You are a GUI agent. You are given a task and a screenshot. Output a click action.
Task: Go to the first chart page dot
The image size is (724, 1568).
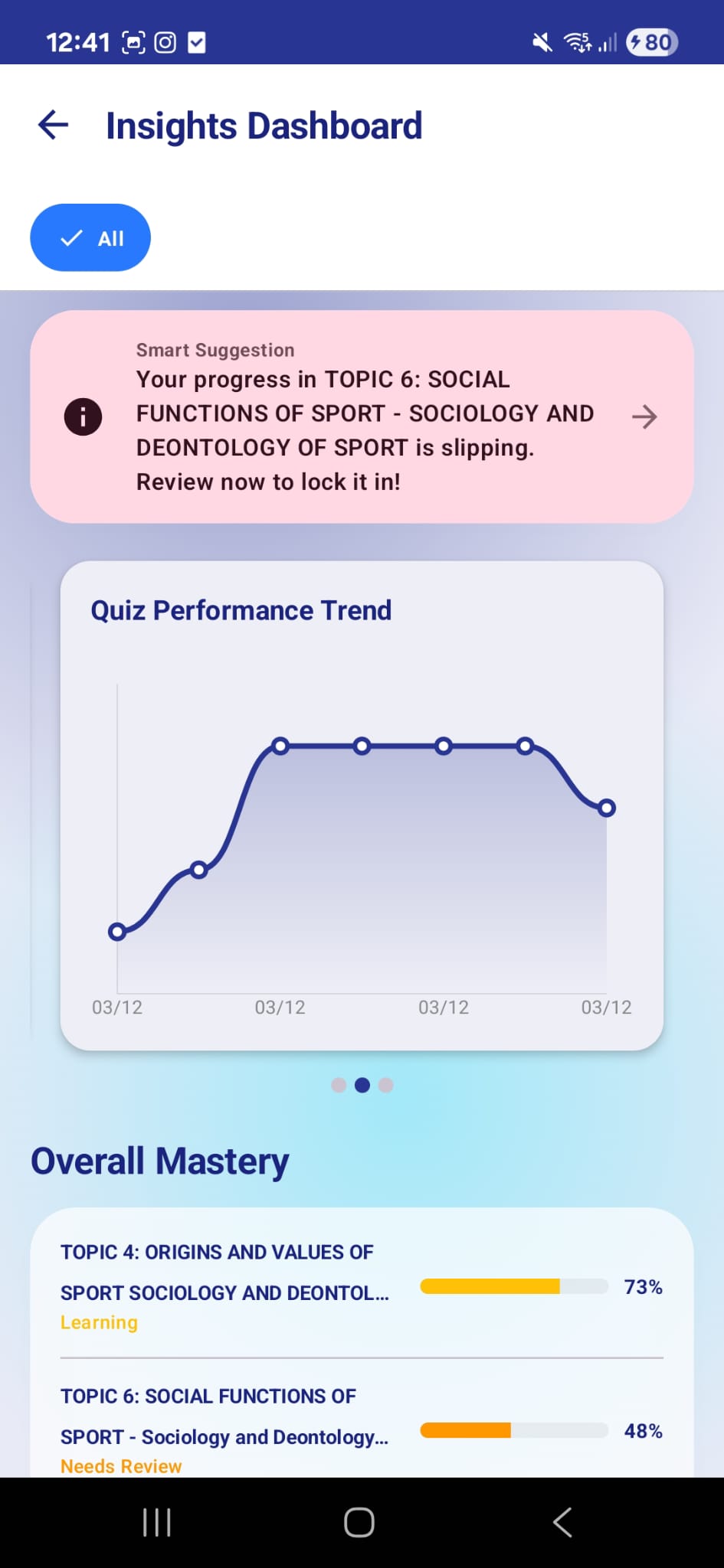tap(339, 1085)
